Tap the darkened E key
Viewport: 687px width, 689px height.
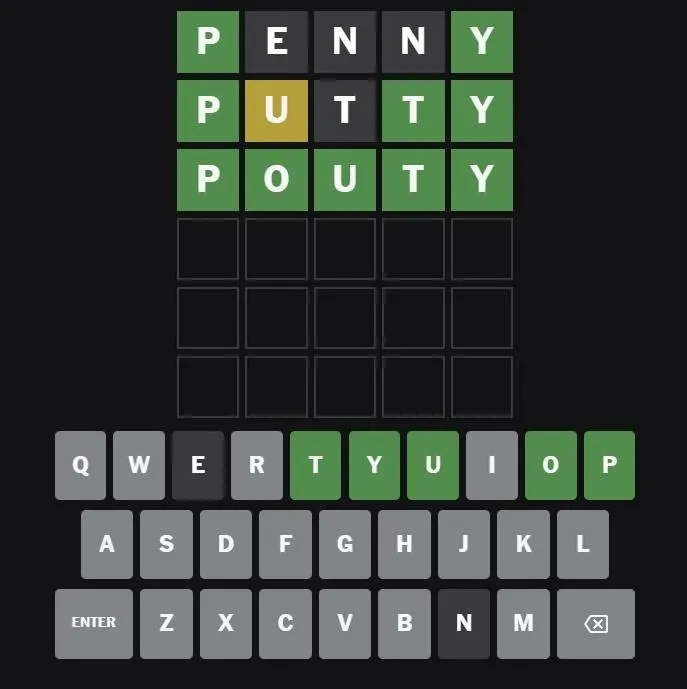[x=198, y=465]
